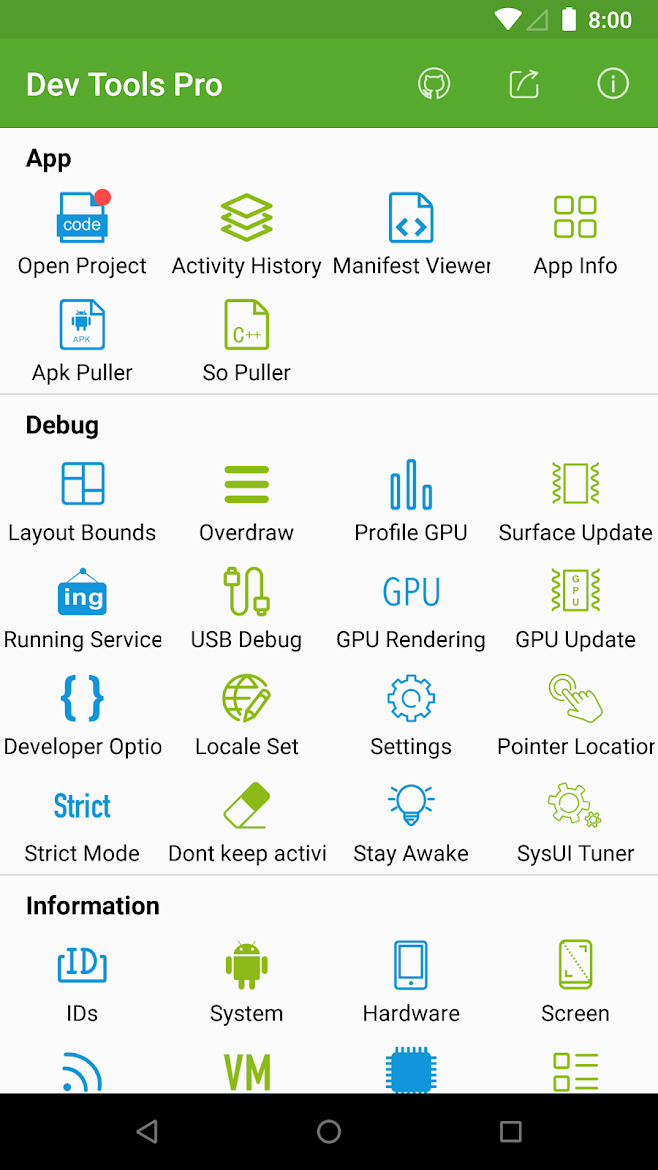
Task: Open the Apk Puller tool
Action: click(82, 341)
